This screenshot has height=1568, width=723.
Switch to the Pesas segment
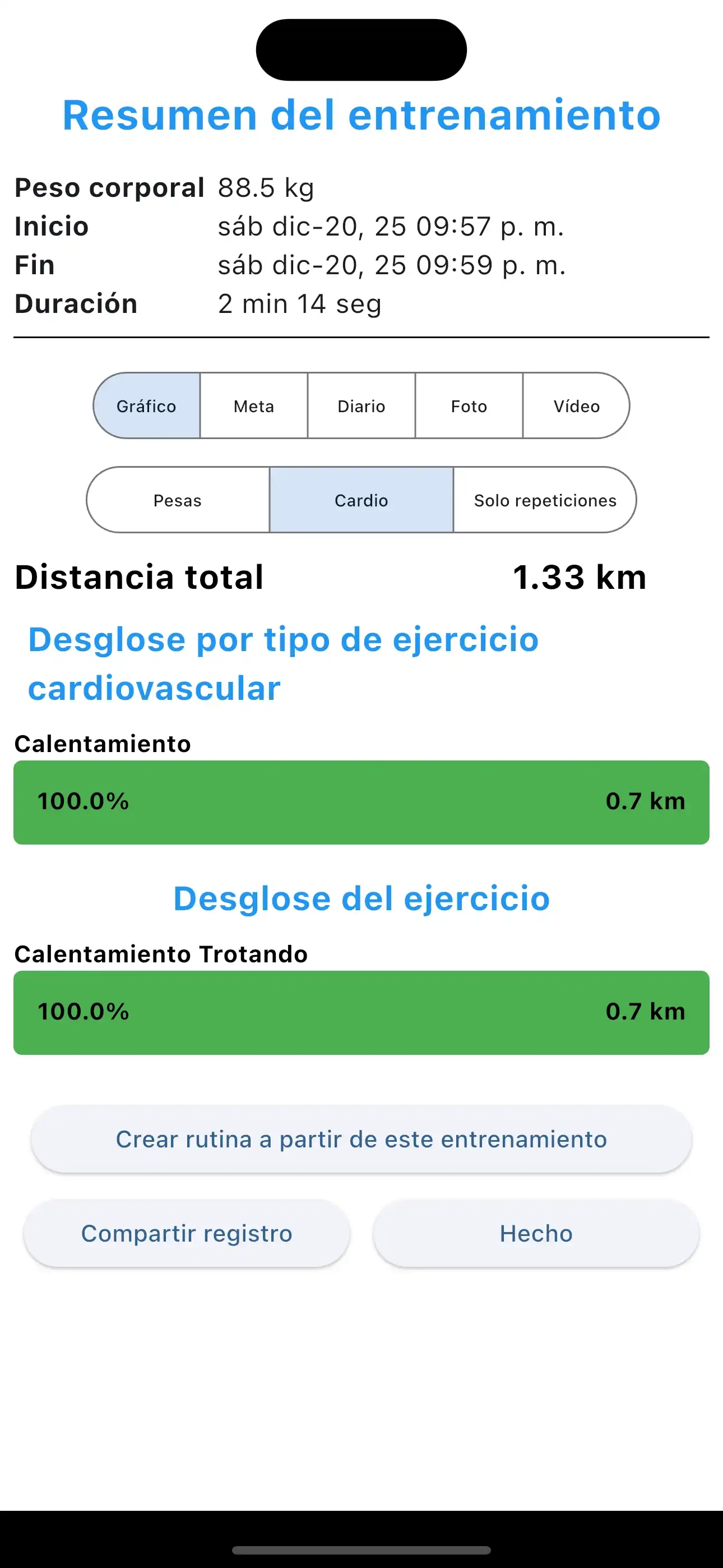[x=177, y=500]
